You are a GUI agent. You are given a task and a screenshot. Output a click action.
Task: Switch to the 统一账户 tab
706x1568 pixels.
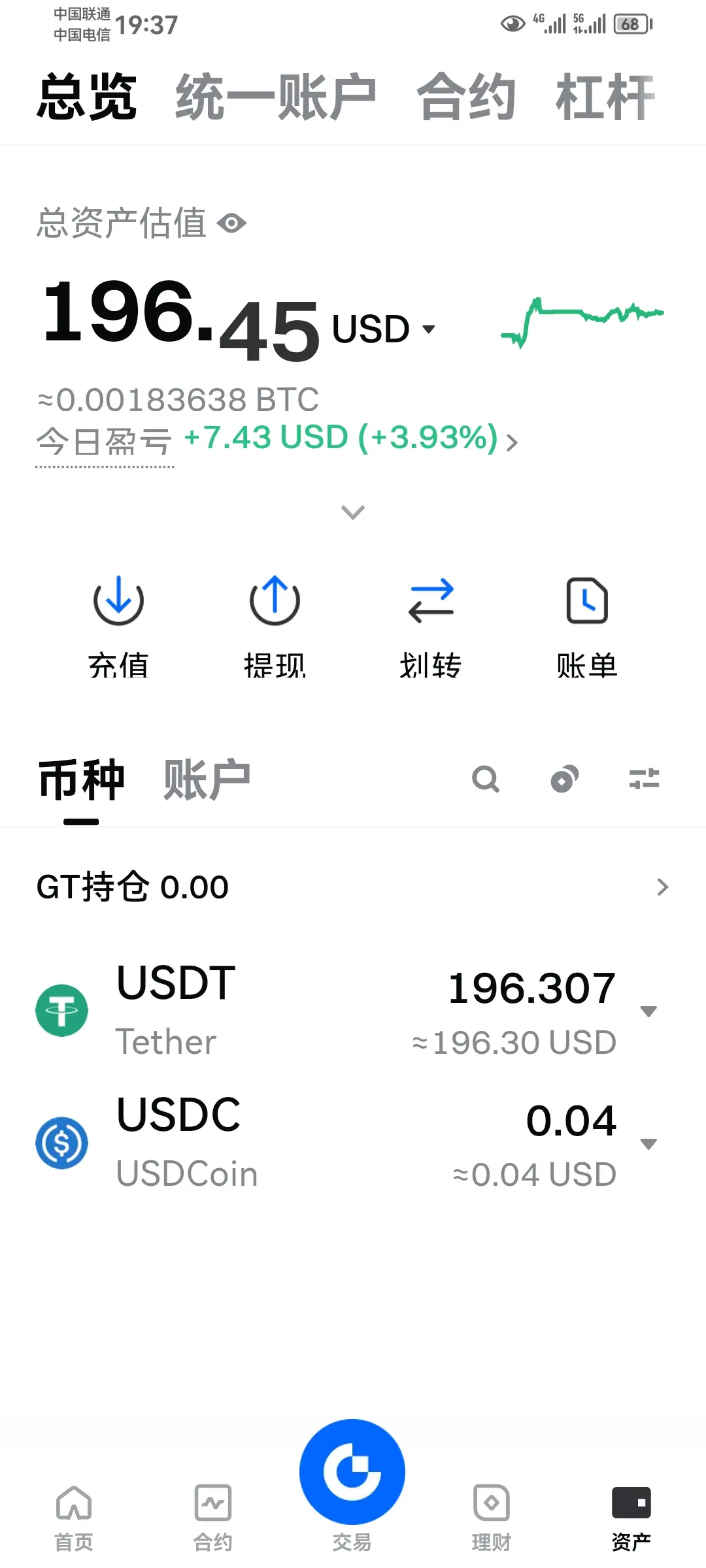(x=275, y=97)
